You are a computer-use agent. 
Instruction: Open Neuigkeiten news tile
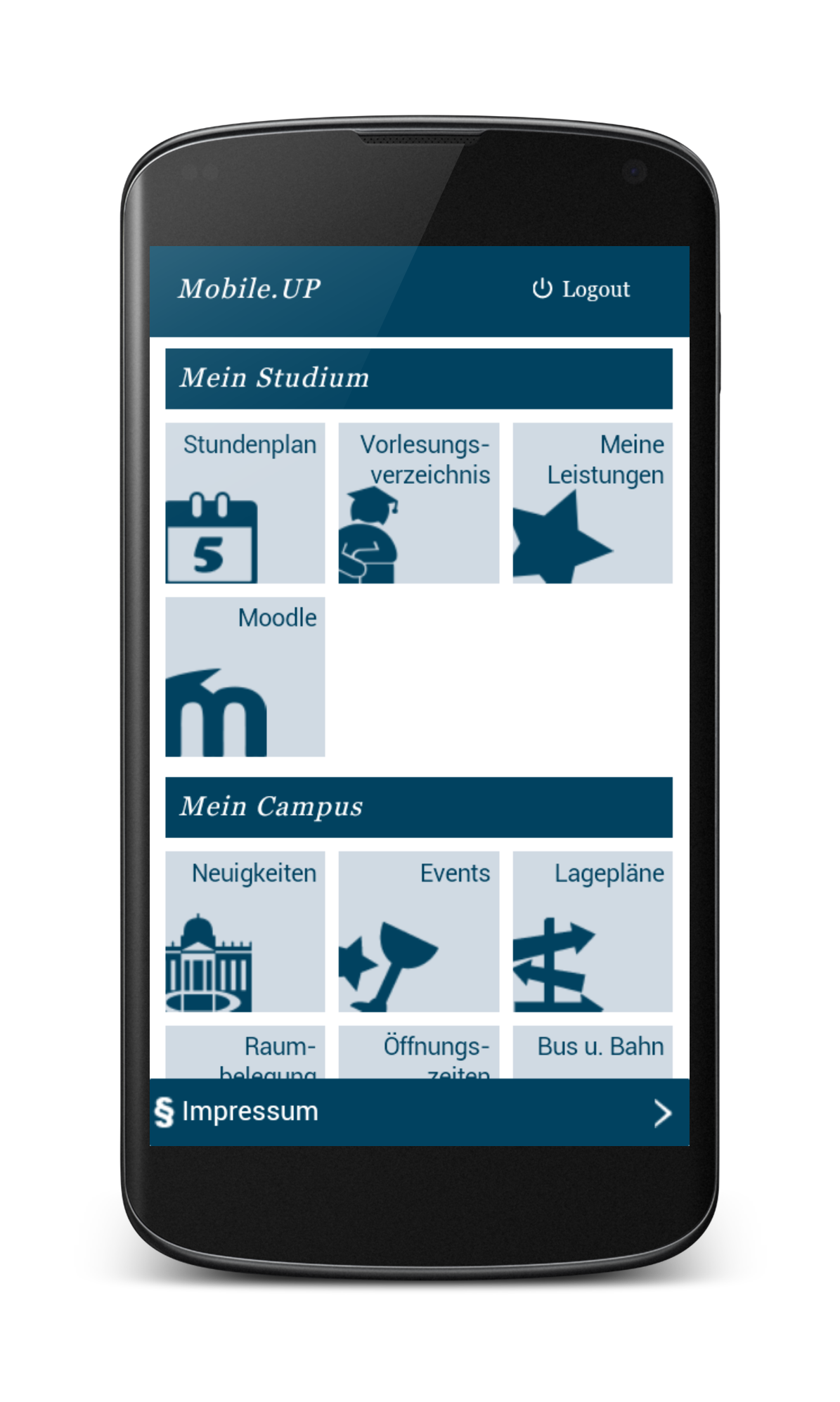pyautogui.click(x=245, y=931)
